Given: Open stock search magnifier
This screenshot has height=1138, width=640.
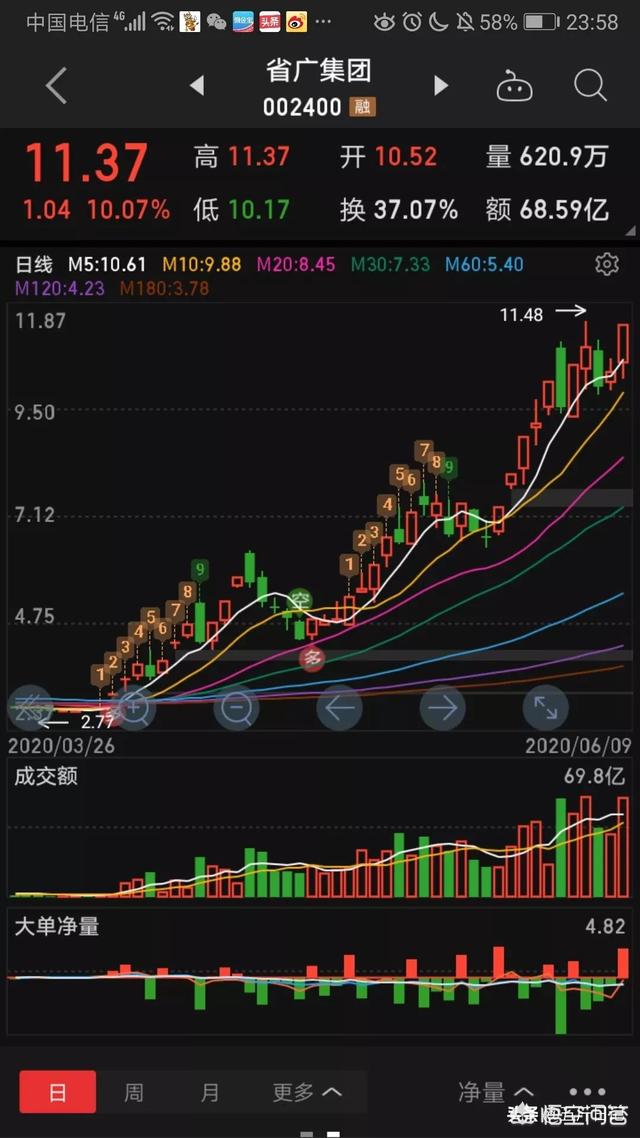Looking at the screenshot, I should point(590,86).
